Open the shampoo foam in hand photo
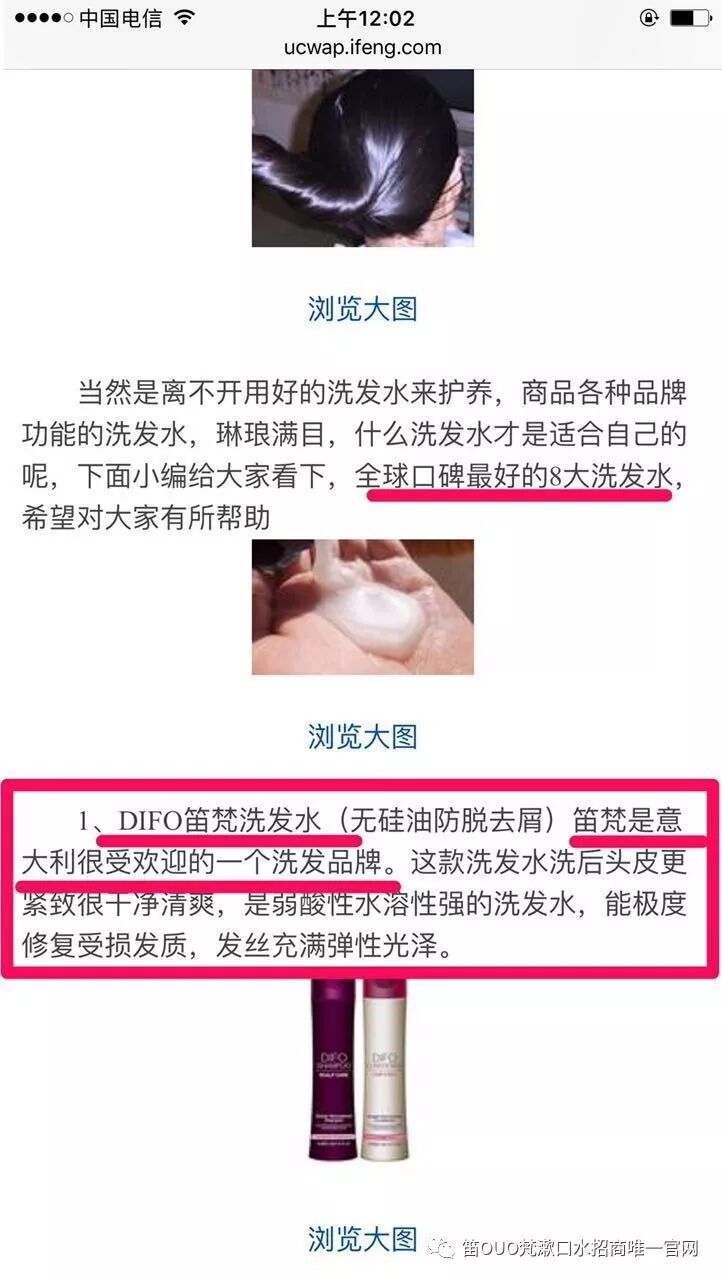Viewport: 722px width, 1280px height. tap(362, 607)
